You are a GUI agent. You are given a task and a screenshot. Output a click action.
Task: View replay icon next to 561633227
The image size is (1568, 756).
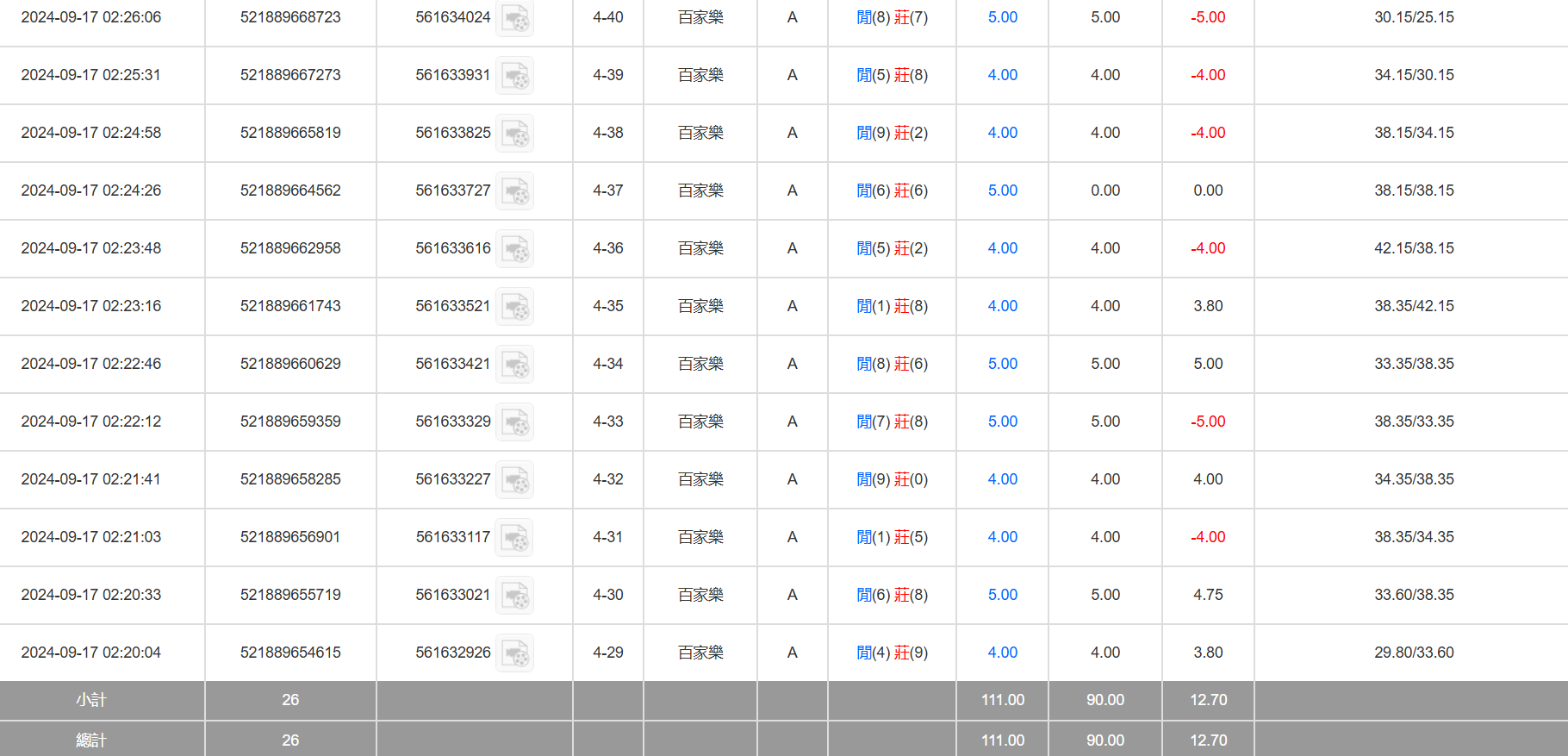(515, 480)
